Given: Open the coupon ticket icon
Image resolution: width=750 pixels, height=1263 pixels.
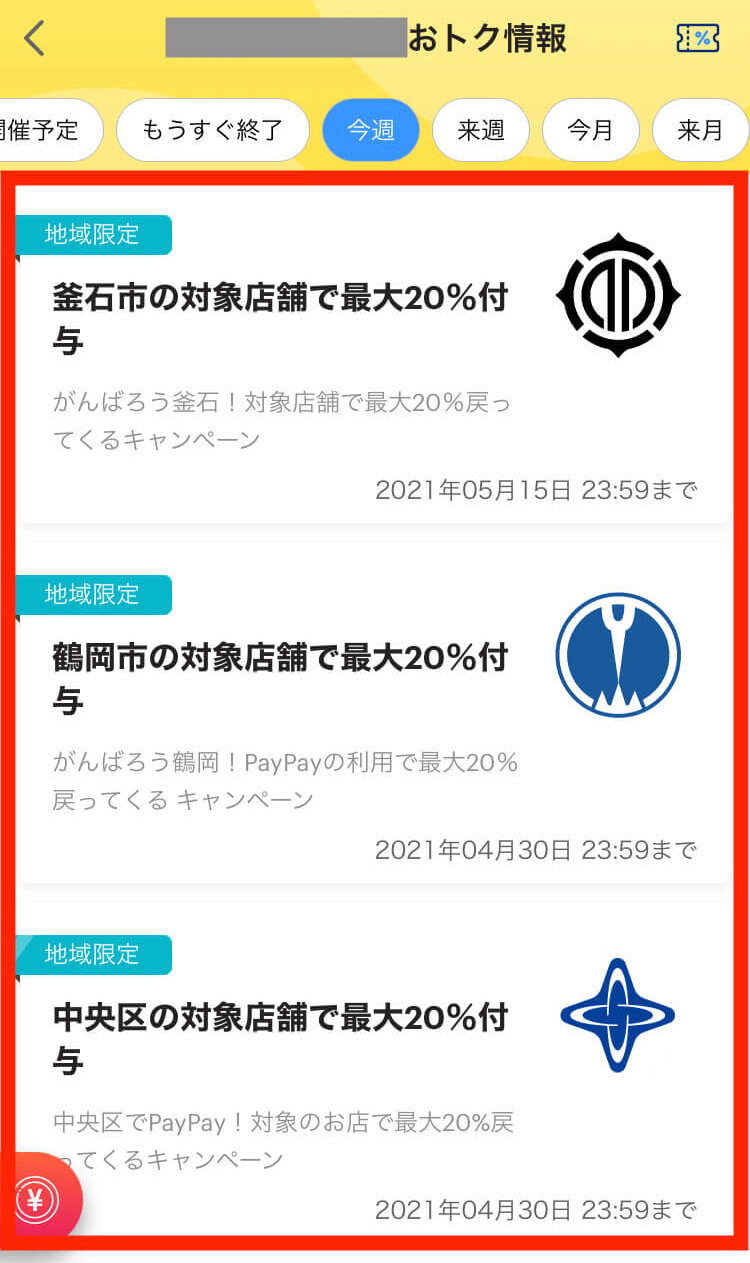Looking at the screenshot, I should [698, 39].
